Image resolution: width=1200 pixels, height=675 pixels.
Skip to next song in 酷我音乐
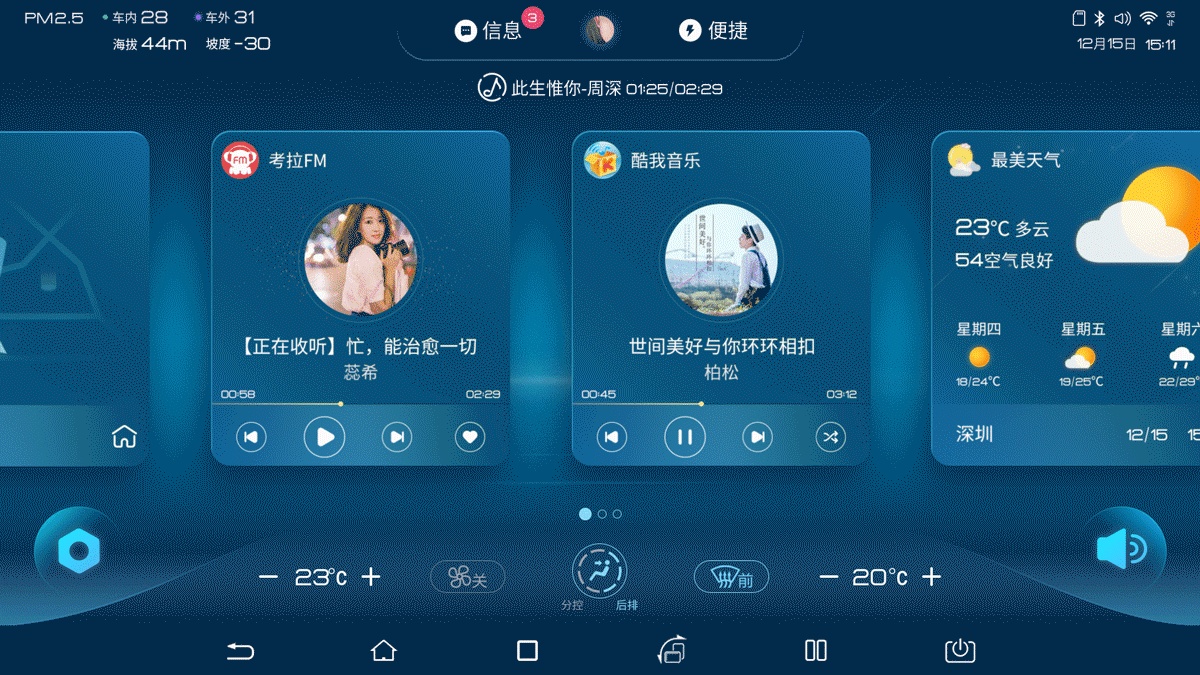758,437
